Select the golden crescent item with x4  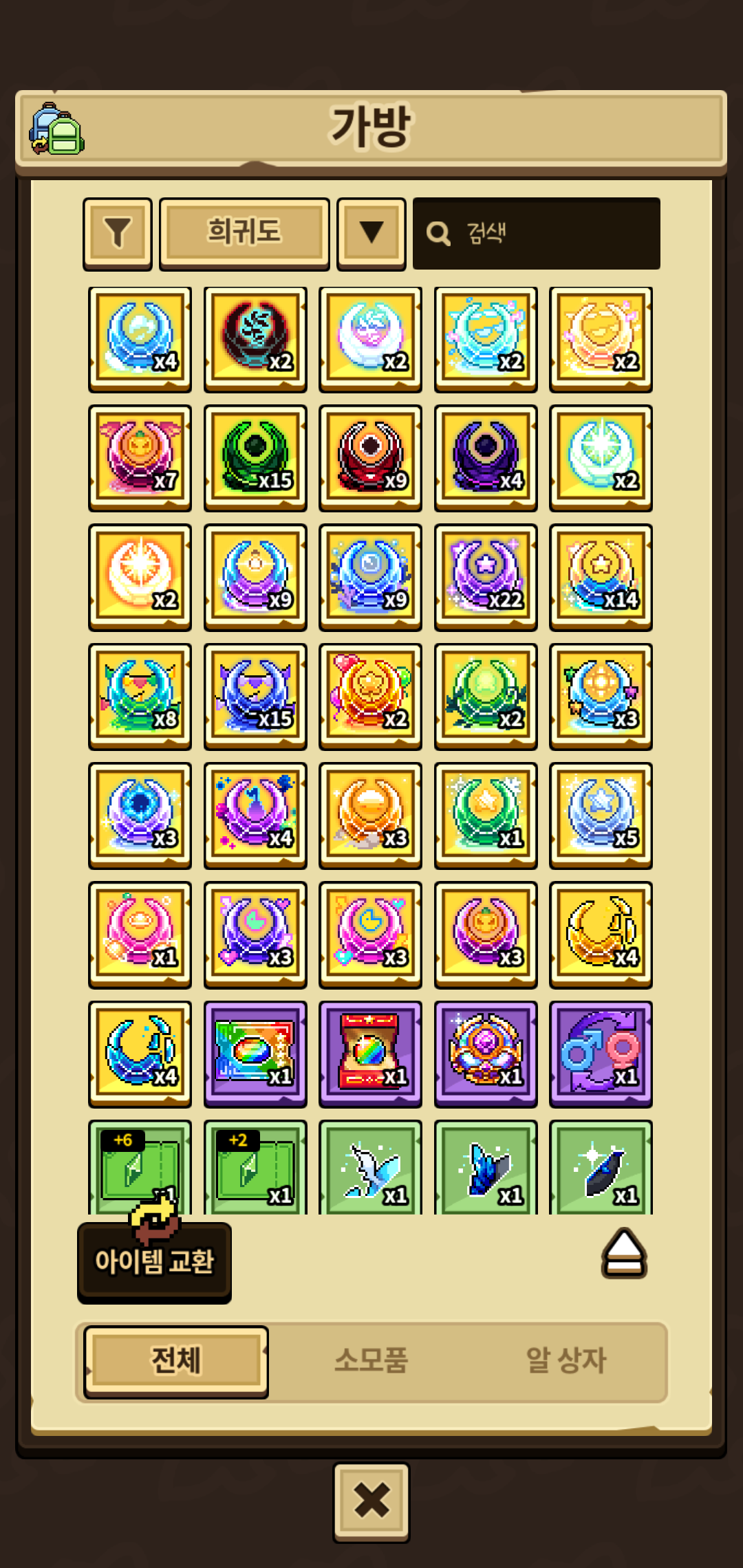pyautogui.click(x=601, y=935)
